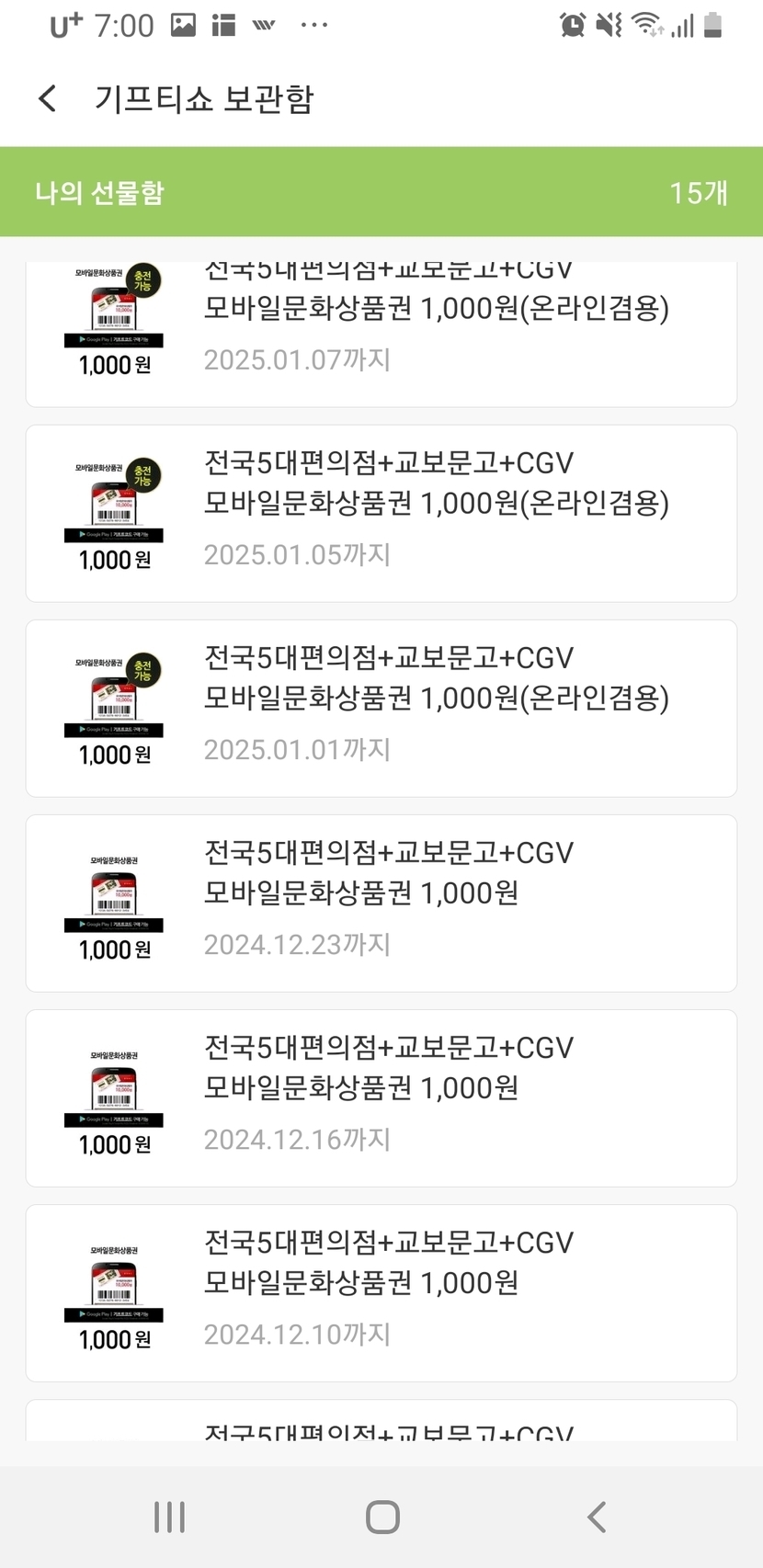Screen dimensions: 763x1568
Task: Open system recent apps
Action: point(169,1516)
